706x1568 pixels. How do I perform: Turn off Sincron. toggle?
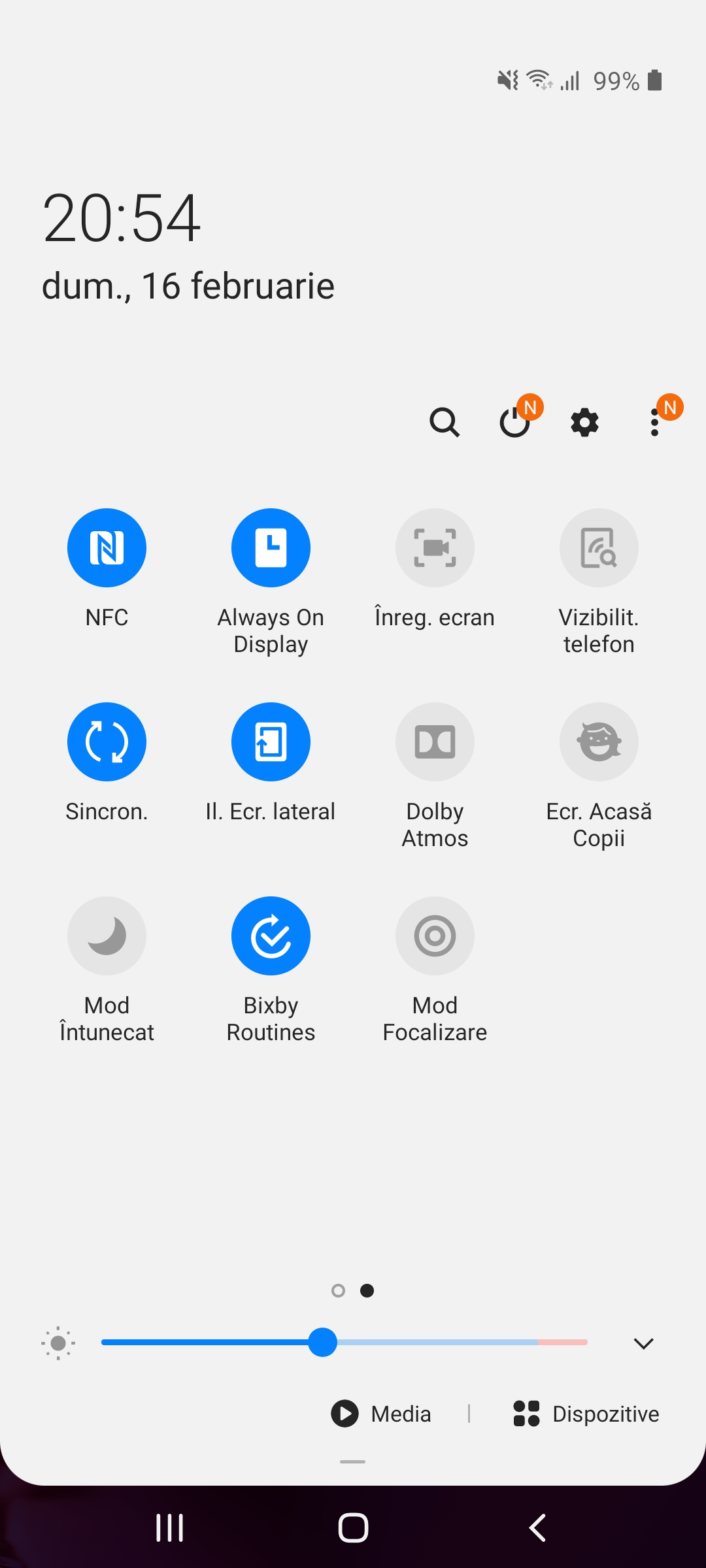107,742
